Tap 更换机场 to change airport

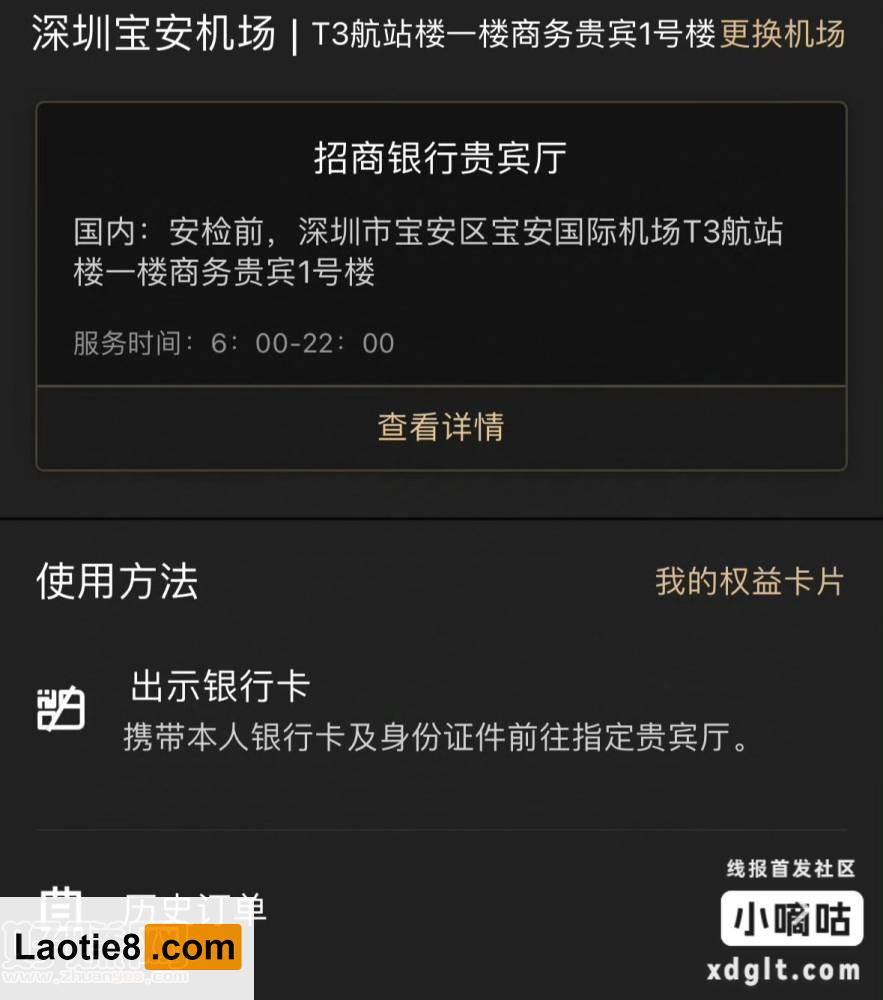(x=782, y=34)
